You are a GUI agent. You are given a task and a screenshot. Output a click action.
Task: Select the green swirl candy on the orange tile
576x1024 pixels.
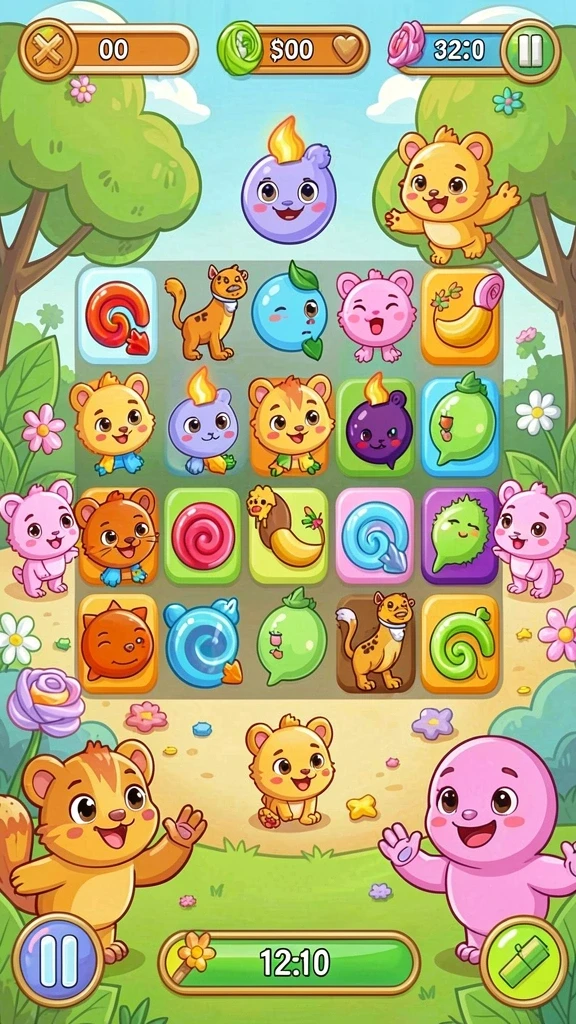click(x=460, y=643)
